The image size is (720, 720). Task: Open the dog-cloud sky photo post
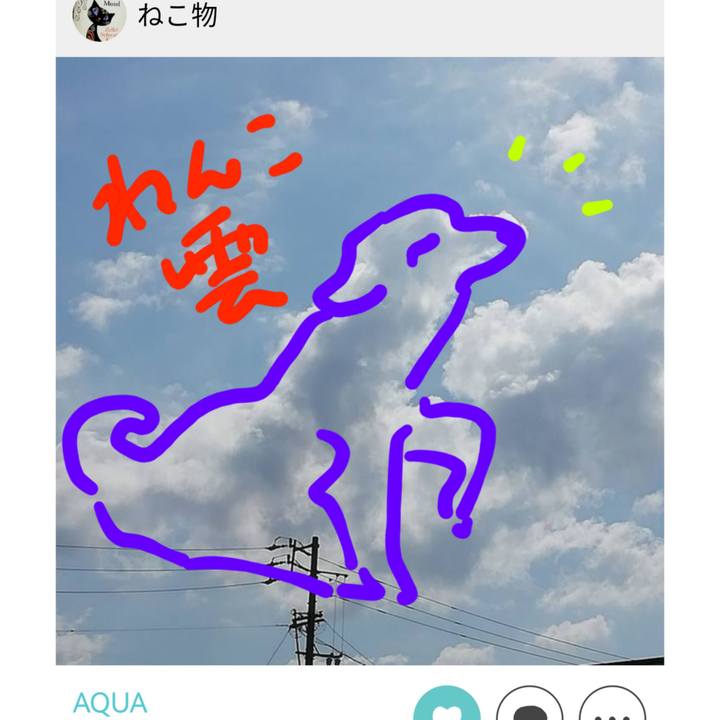[x=360, y=360]
